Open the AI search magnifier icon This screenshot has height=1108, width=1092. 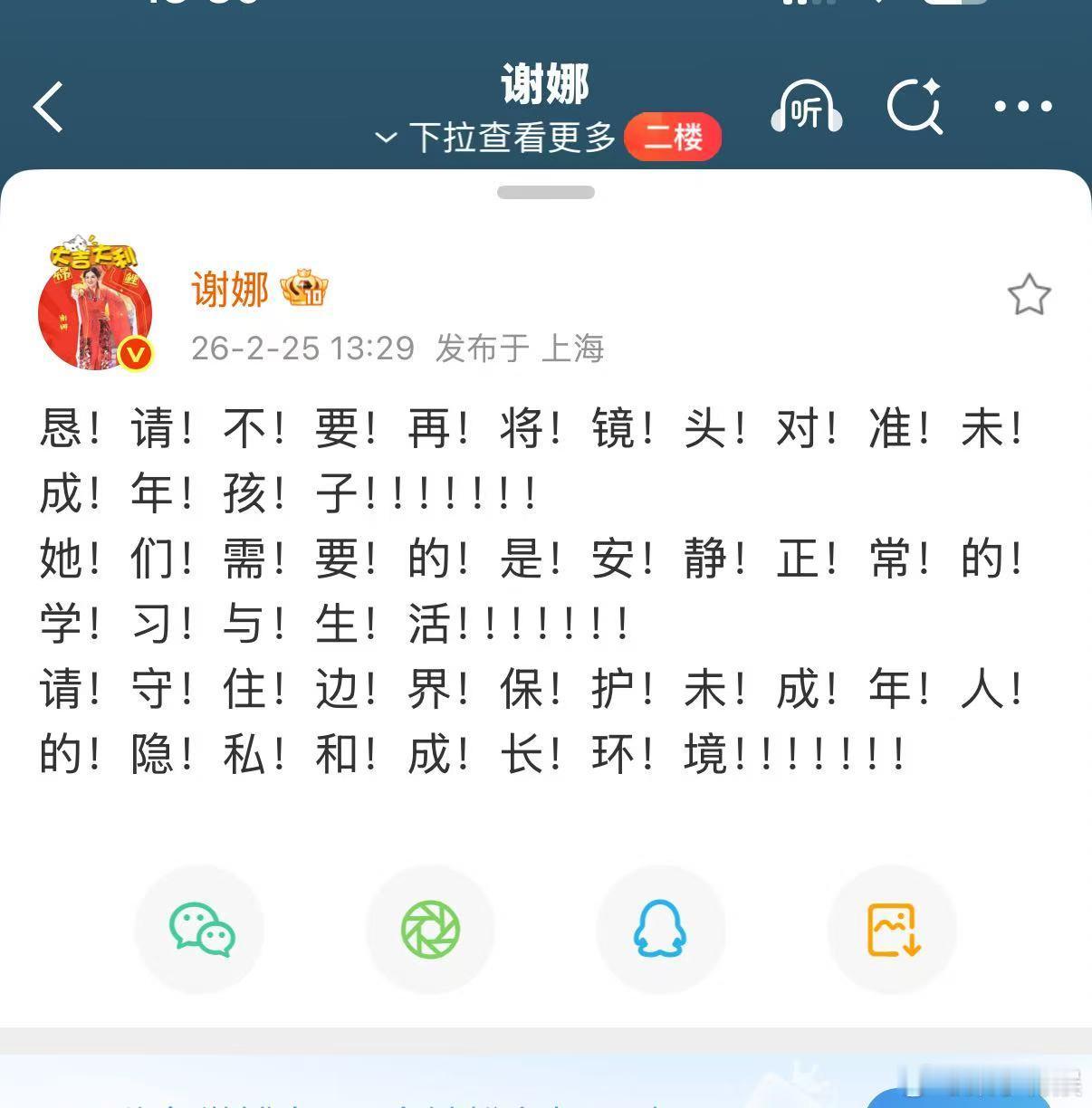917,107
